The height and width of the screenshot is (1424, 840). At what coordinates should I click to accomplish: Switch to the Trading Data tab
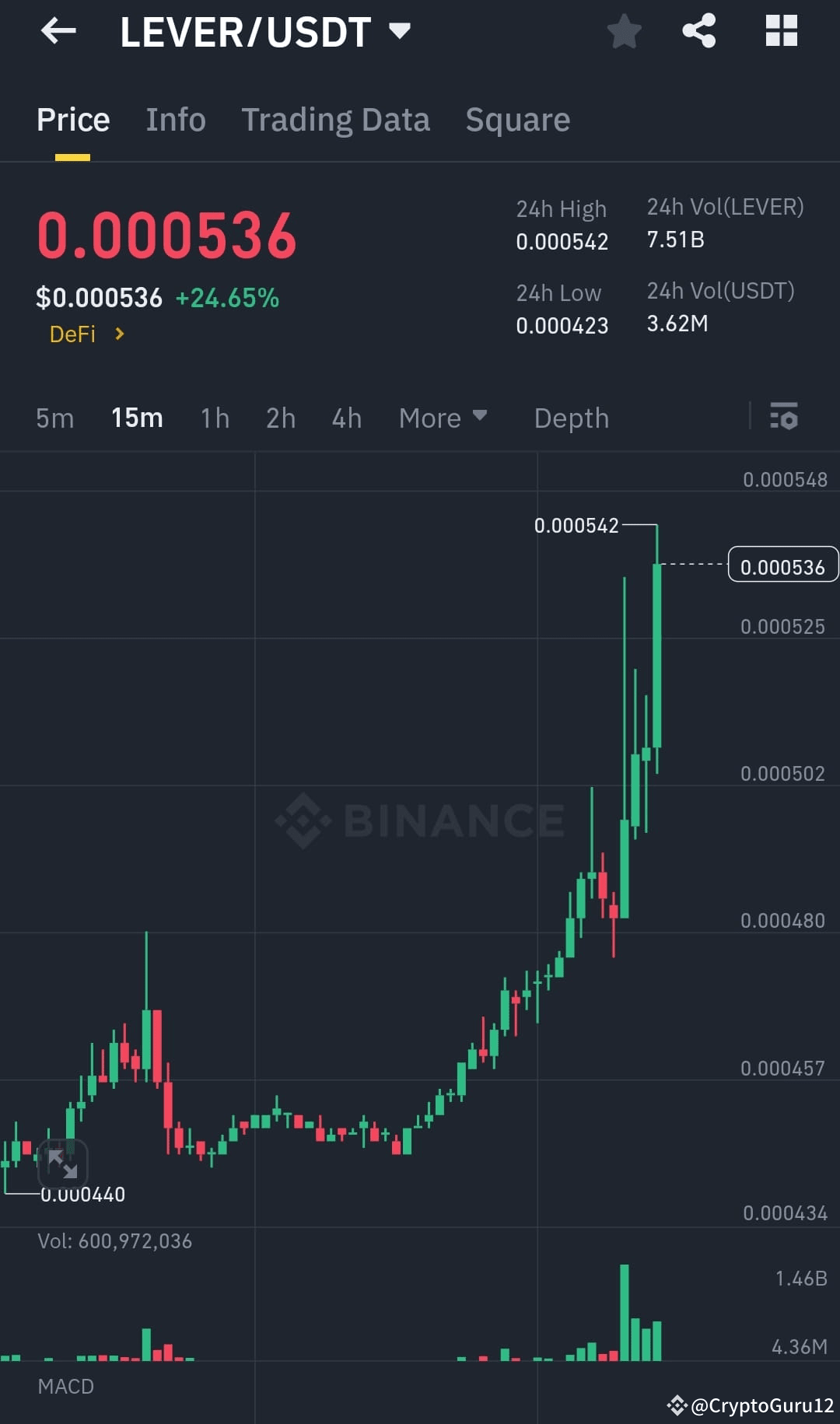pos(336,120)
